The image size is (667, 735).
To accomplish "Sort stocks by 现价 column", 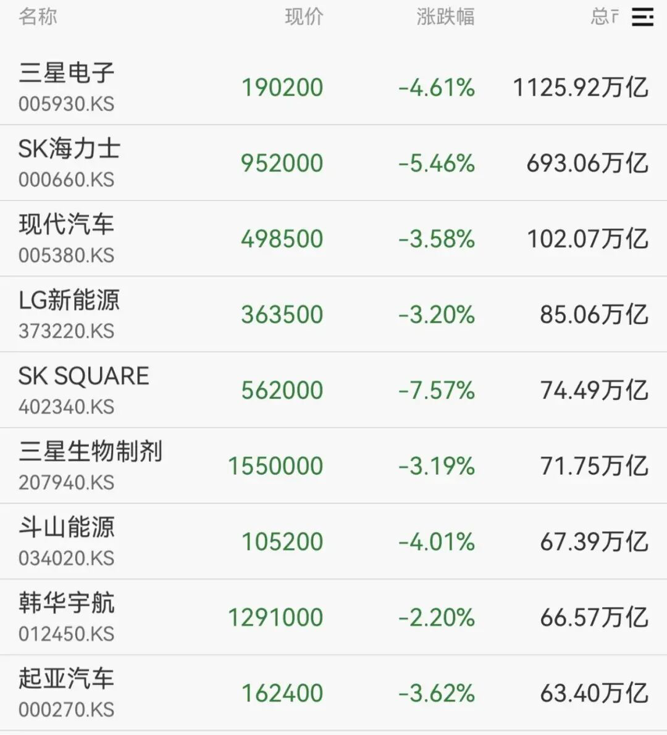I will tap(304, 17).
